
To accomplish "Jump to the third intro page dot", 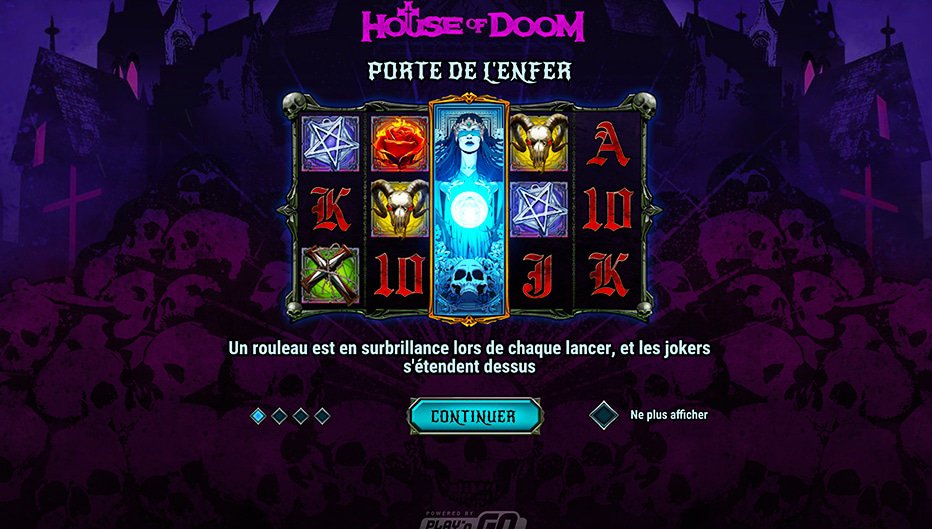I will pos(301,416).
